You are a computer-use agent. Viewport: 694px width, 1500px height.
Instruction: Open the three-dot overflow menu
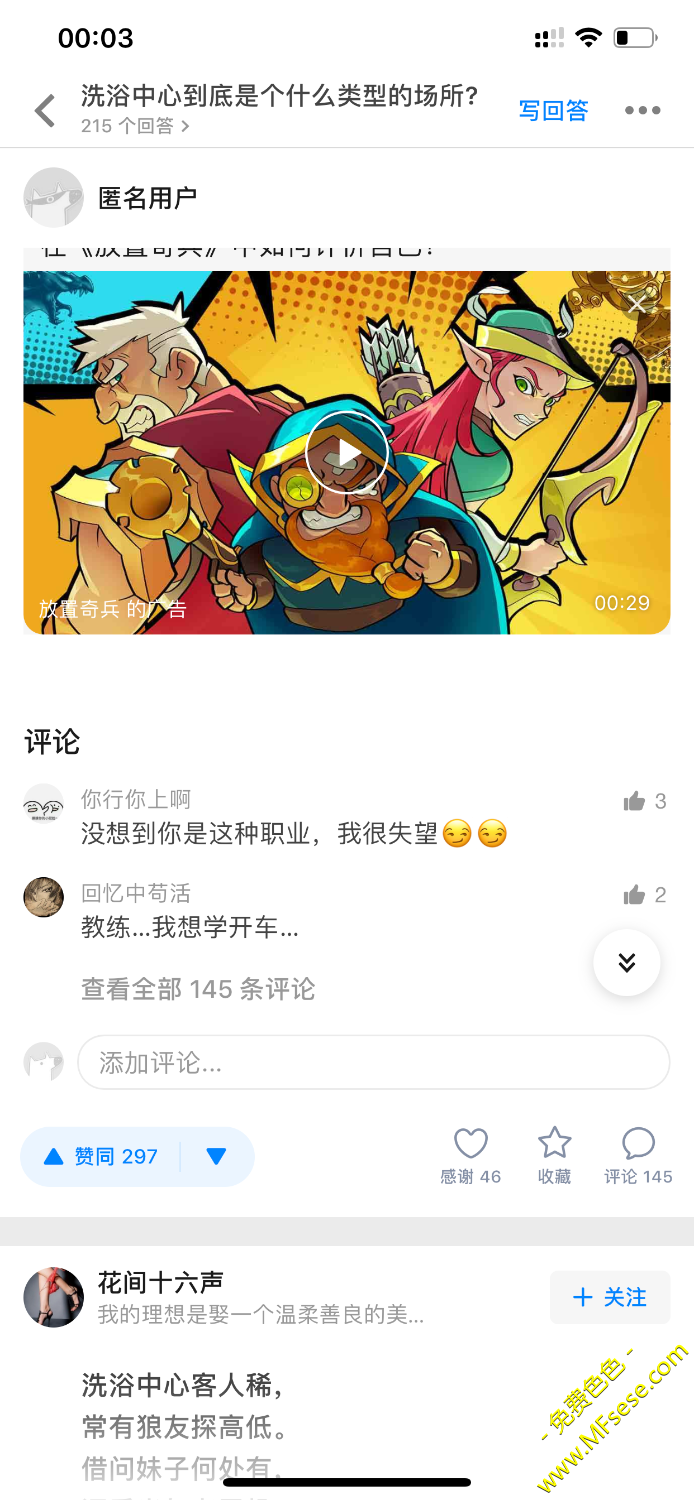click(x=642, y=110)
